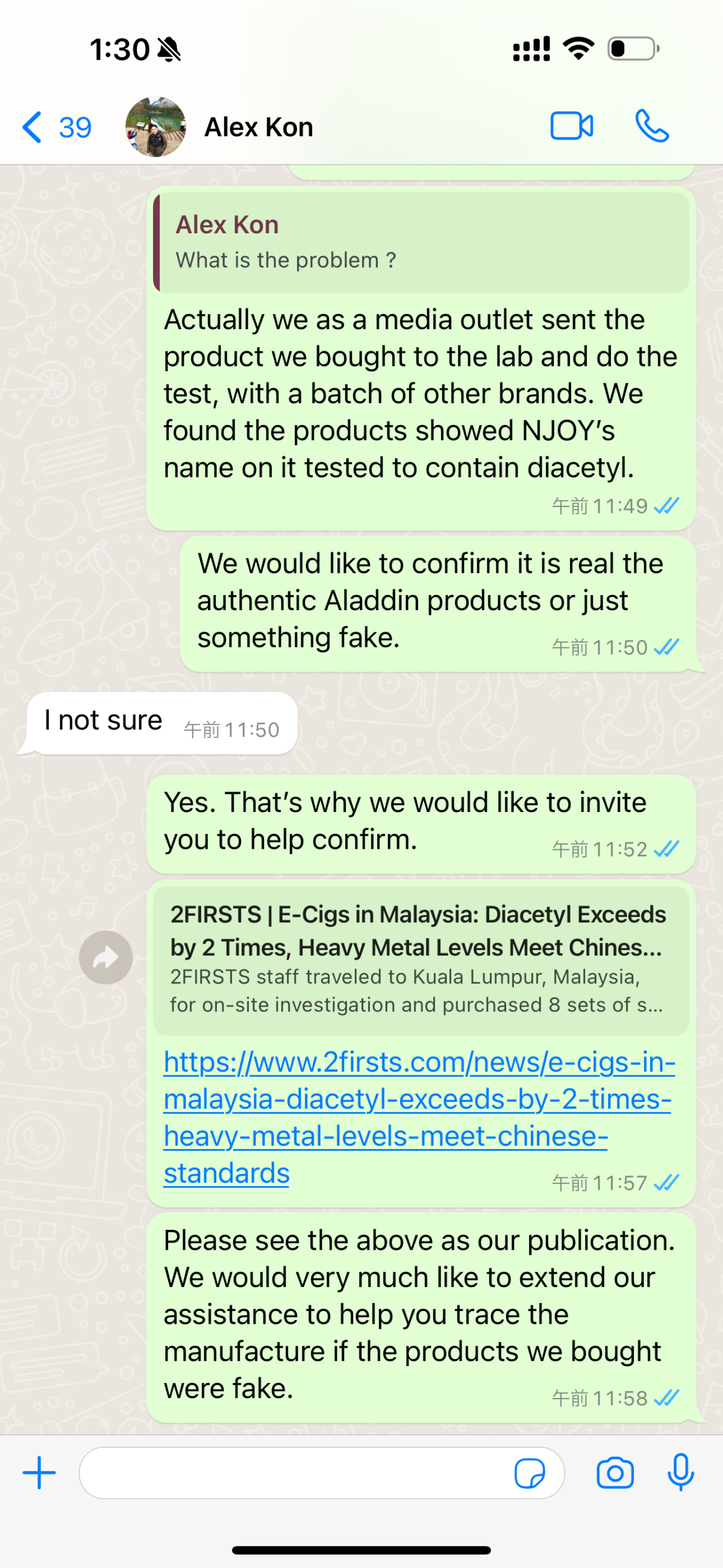Record a voice message with the microphone
Image resolution: width=723 pixels, height=1568 pixels.
click(x=680, y=1473)
